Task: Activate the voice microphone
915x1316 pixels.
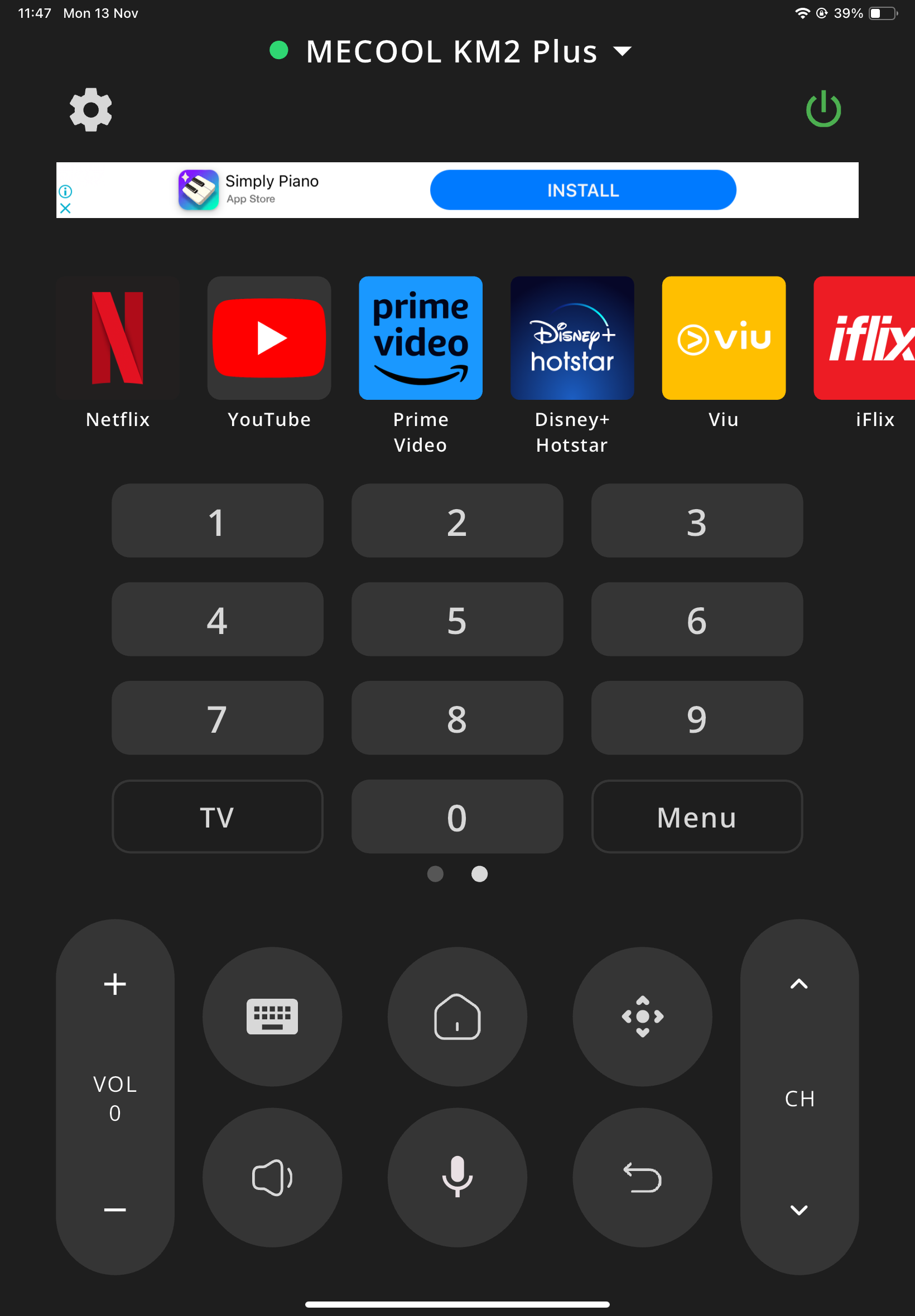Action: click(457, 1177)
